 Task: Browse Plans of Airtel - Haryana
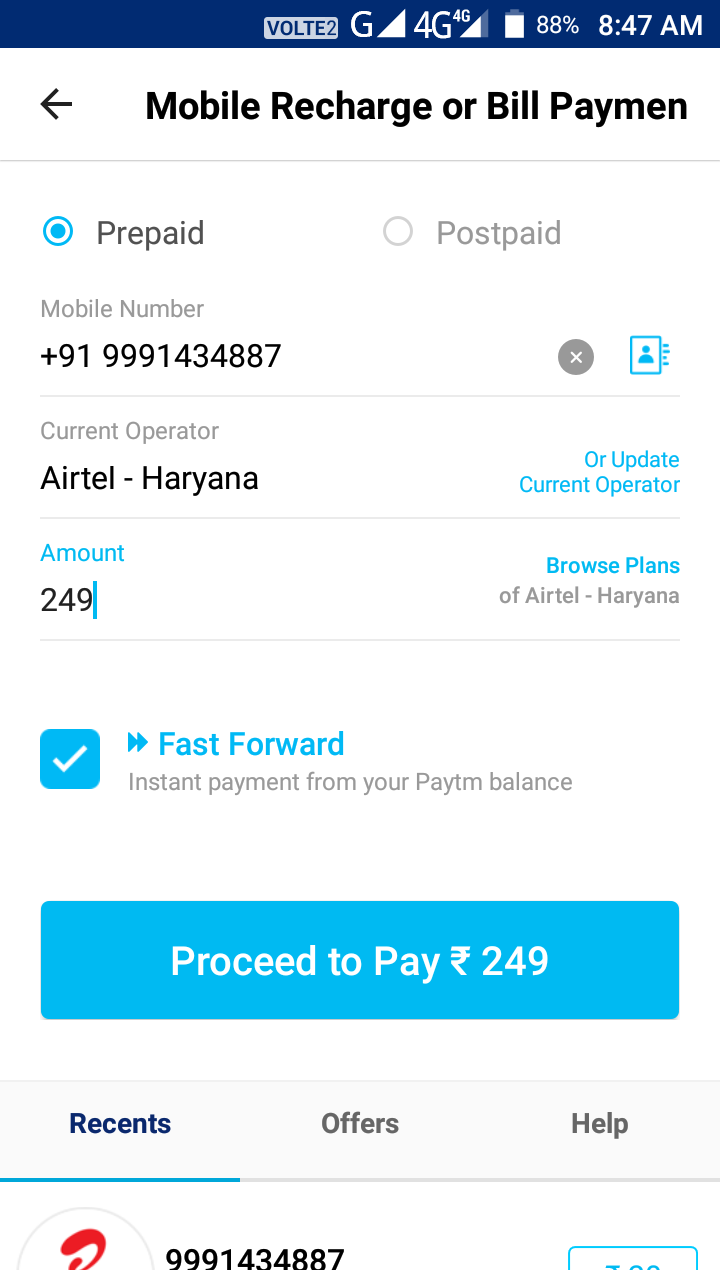[612, 566]
